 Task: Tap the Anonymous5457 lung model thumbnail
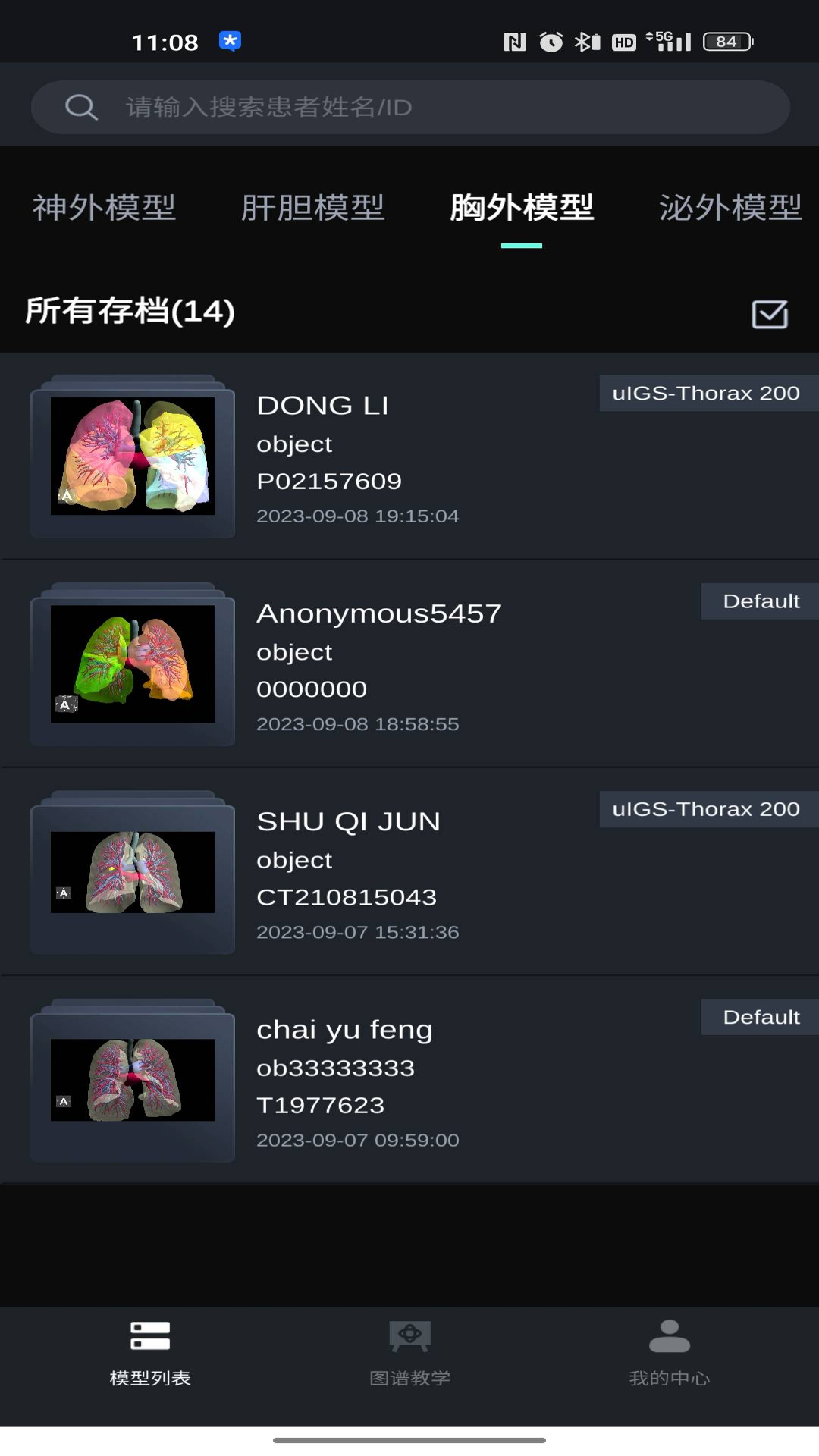coord(132,665)
